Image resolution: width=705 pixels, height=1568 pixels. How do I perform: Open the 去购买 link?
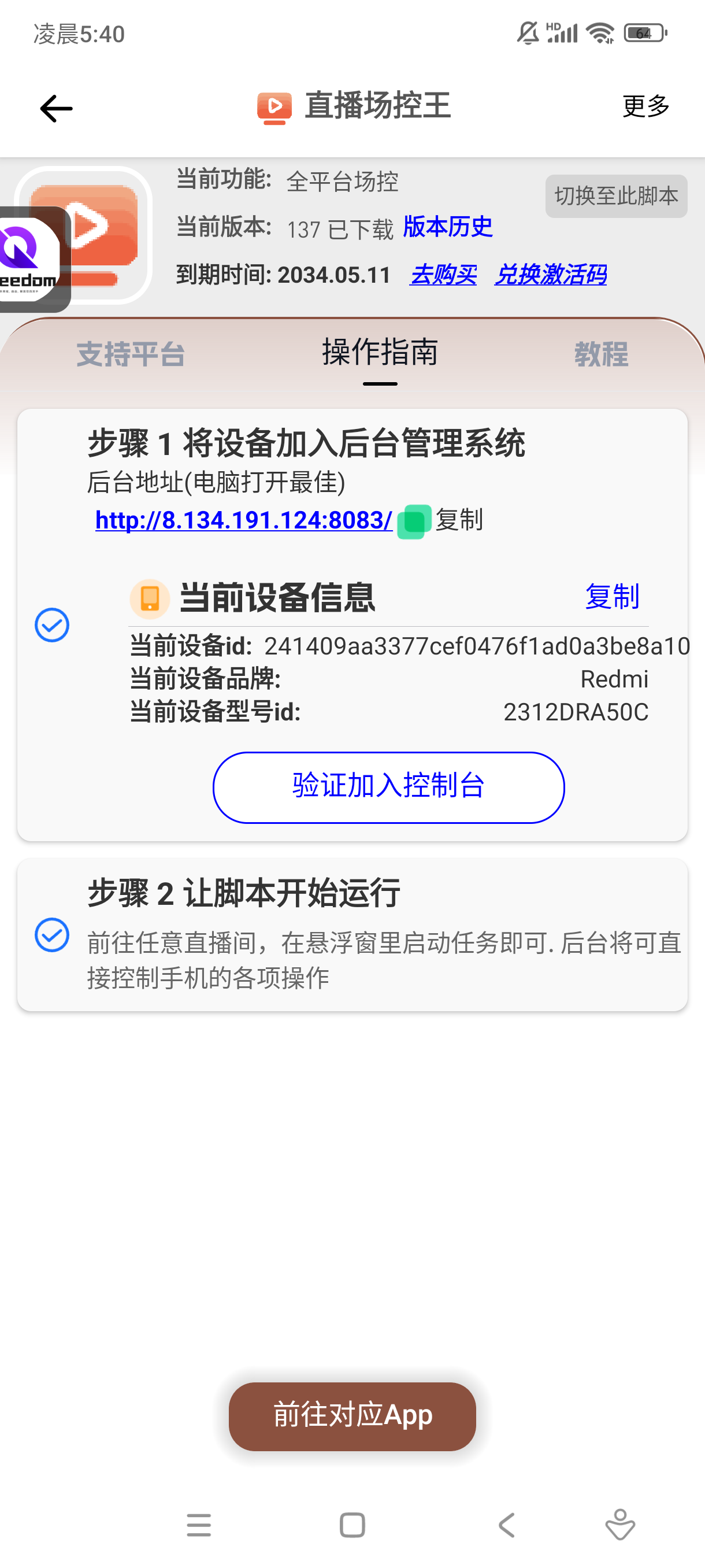[x=443, y=275]
